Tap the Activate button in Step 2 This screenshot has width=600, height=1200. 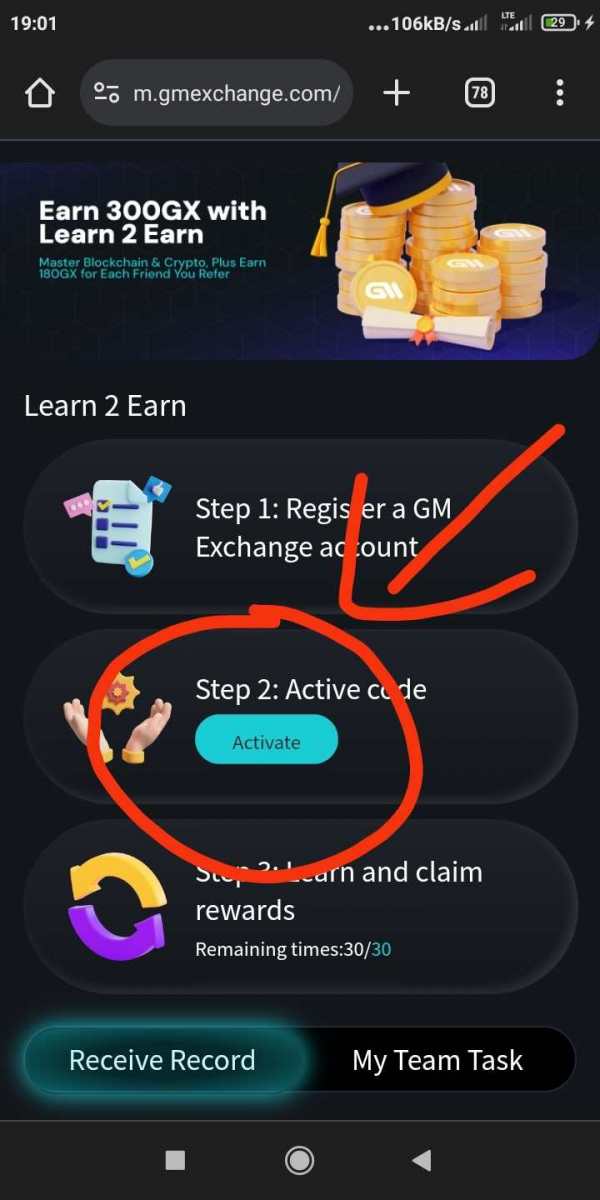pos(266,742)
